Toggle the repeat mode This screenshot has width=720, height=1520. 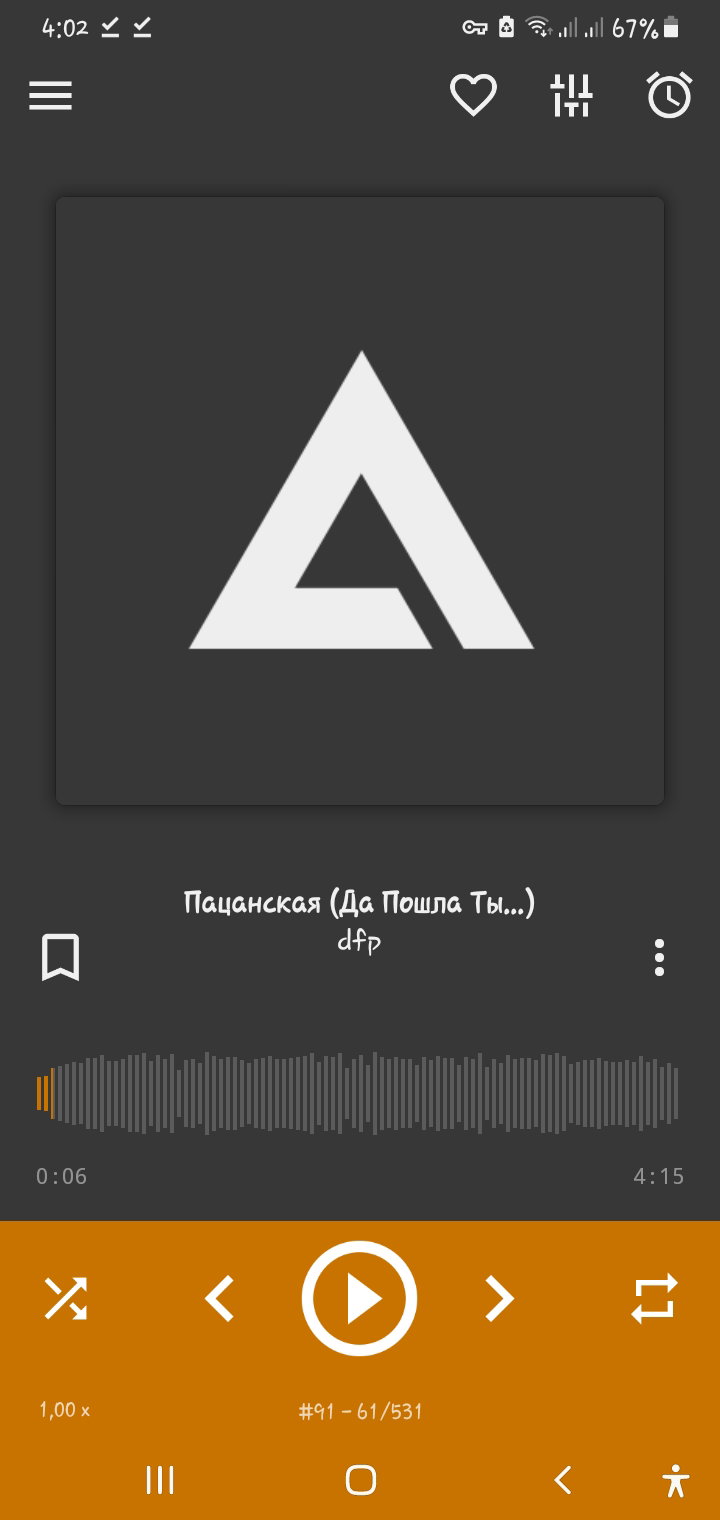654,1298
